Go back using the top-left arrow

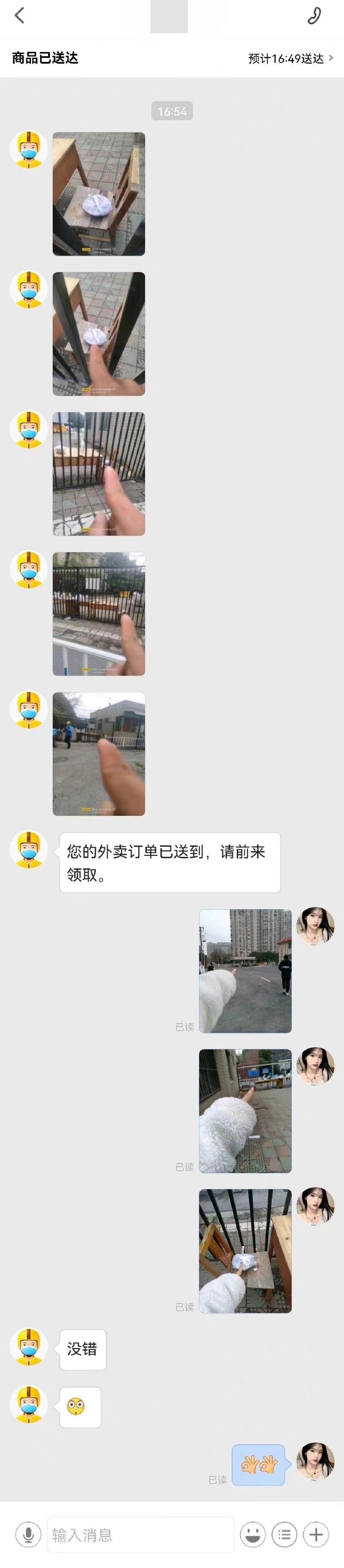pos(19,15)
